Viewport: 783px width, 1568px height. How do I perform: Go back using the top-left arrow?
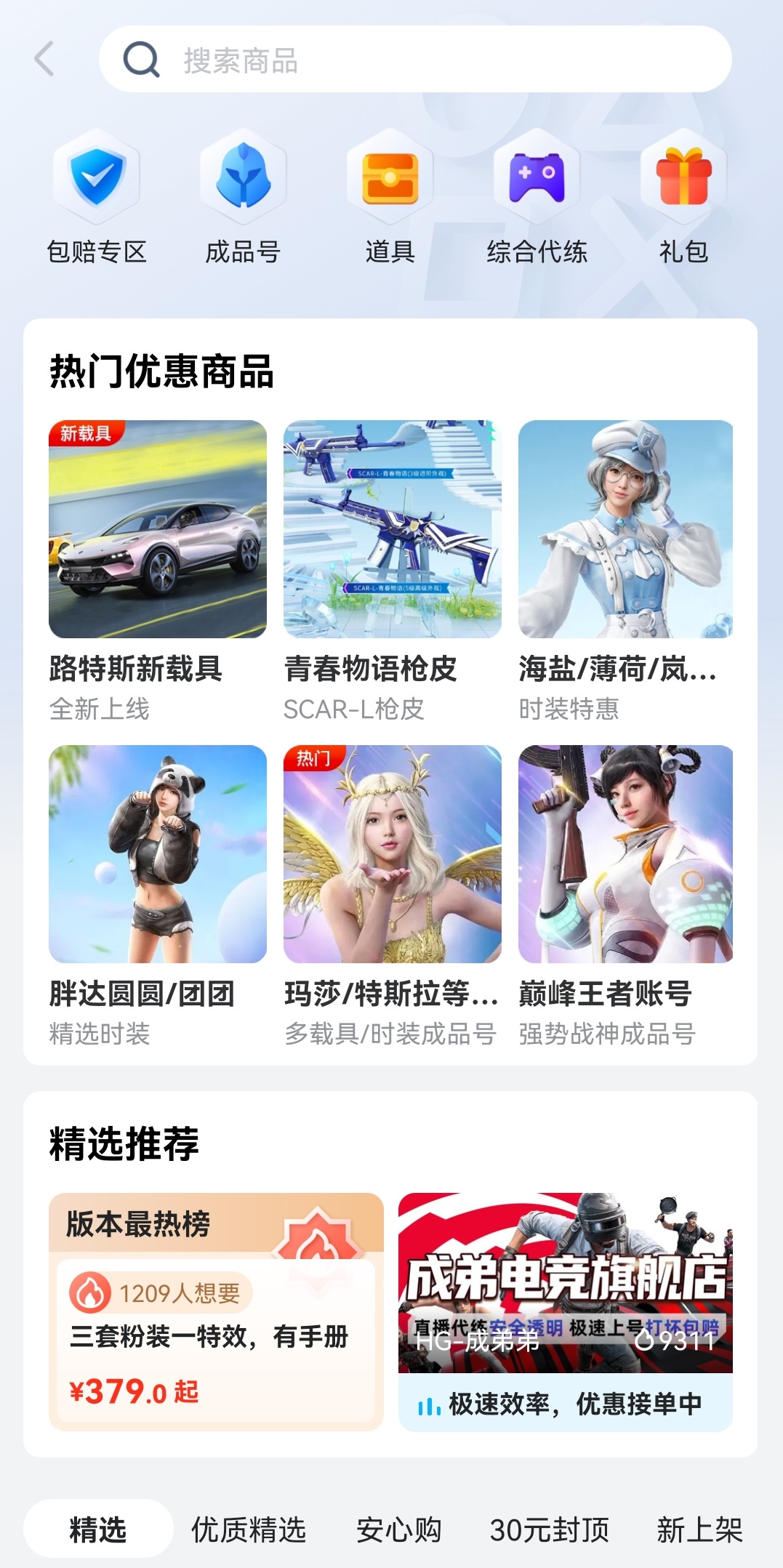[45, 59]
